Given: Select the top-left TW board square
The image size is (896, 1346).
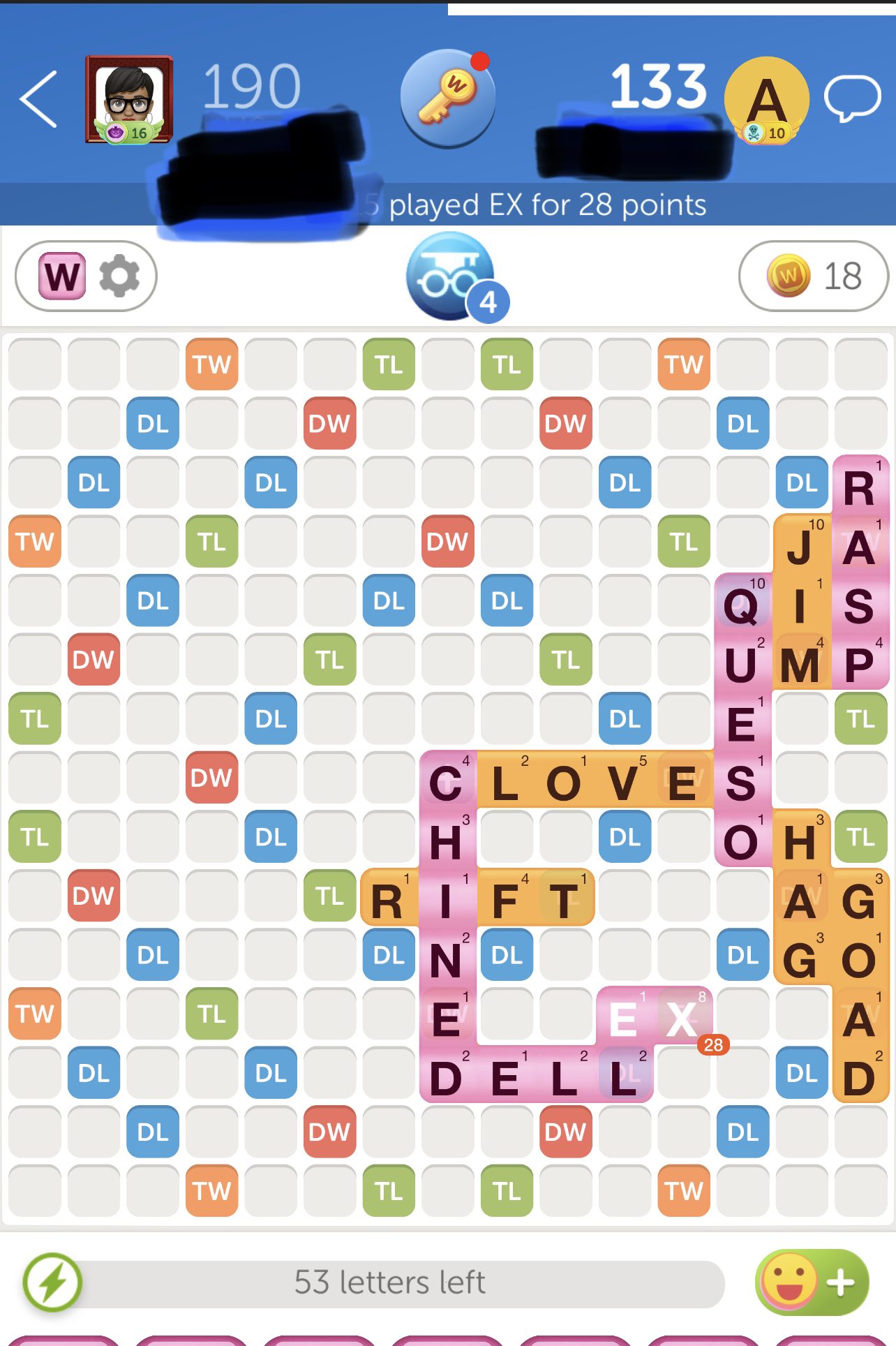Looking at the screenshot, I should pos(212,364).
